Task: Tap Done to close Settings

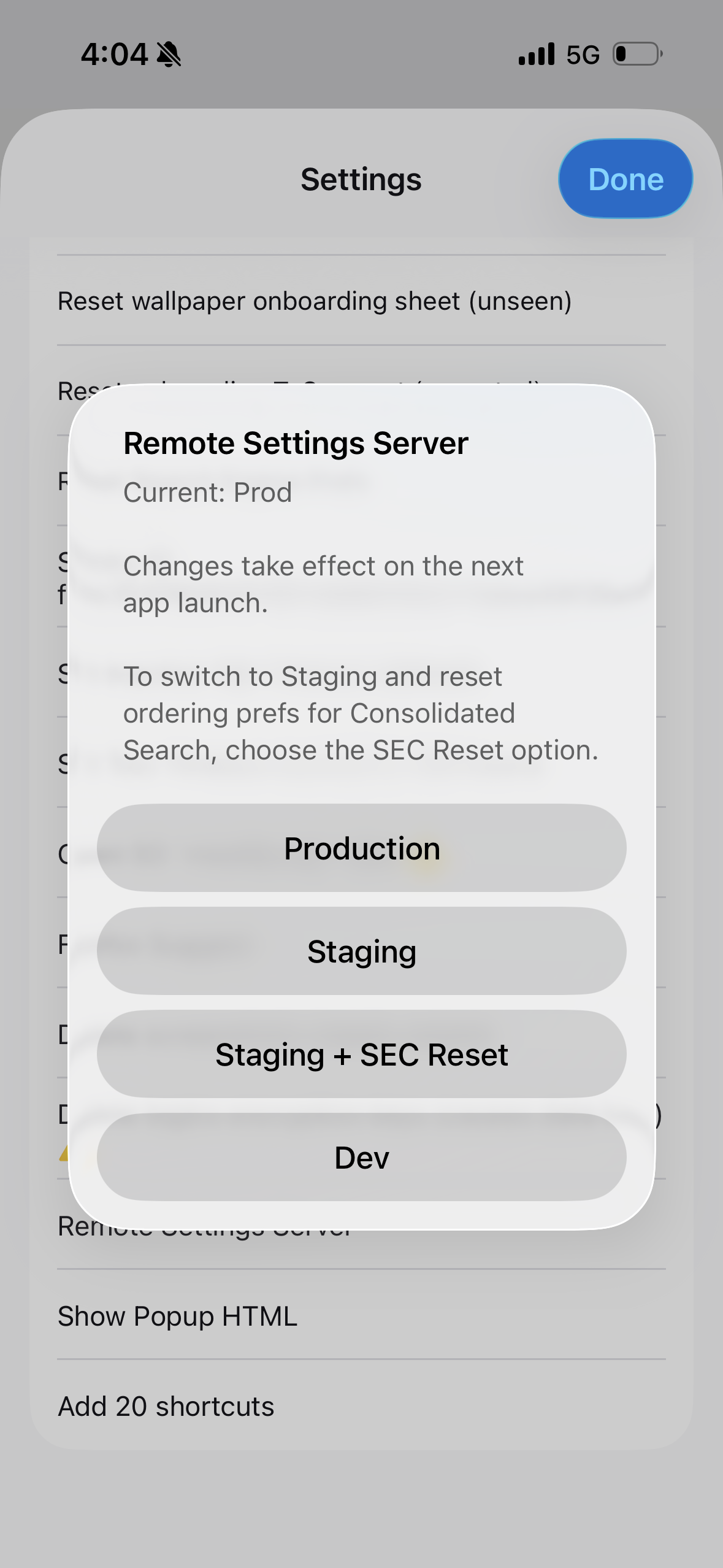Action: pyautogui.click(x=625, y=179)
